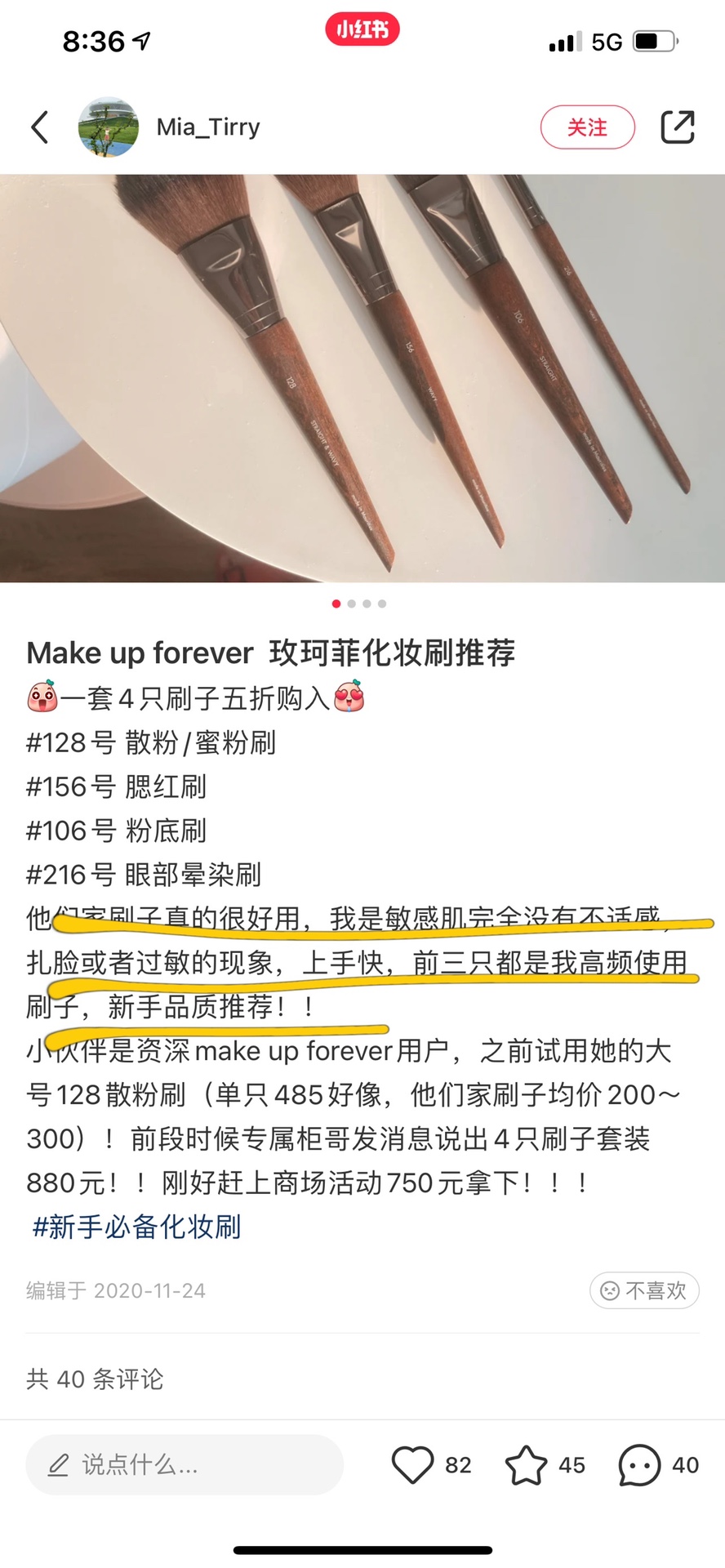Open Mia_Tirry's profile avatar

click(x=108, y=127)
